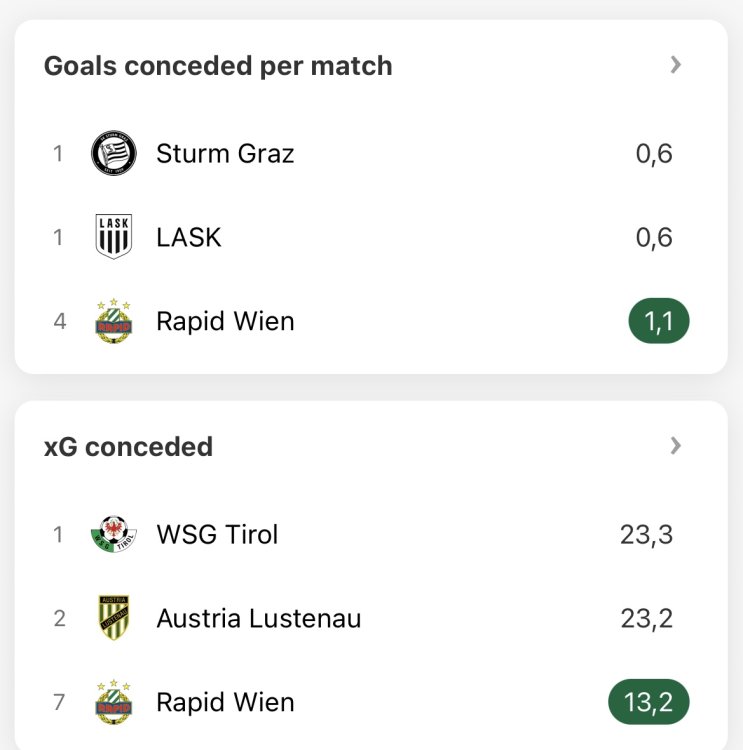Open Rapid Wien under Goals conceded per match
This screenshot has width=743, height=750.
(x=225, y=322)
